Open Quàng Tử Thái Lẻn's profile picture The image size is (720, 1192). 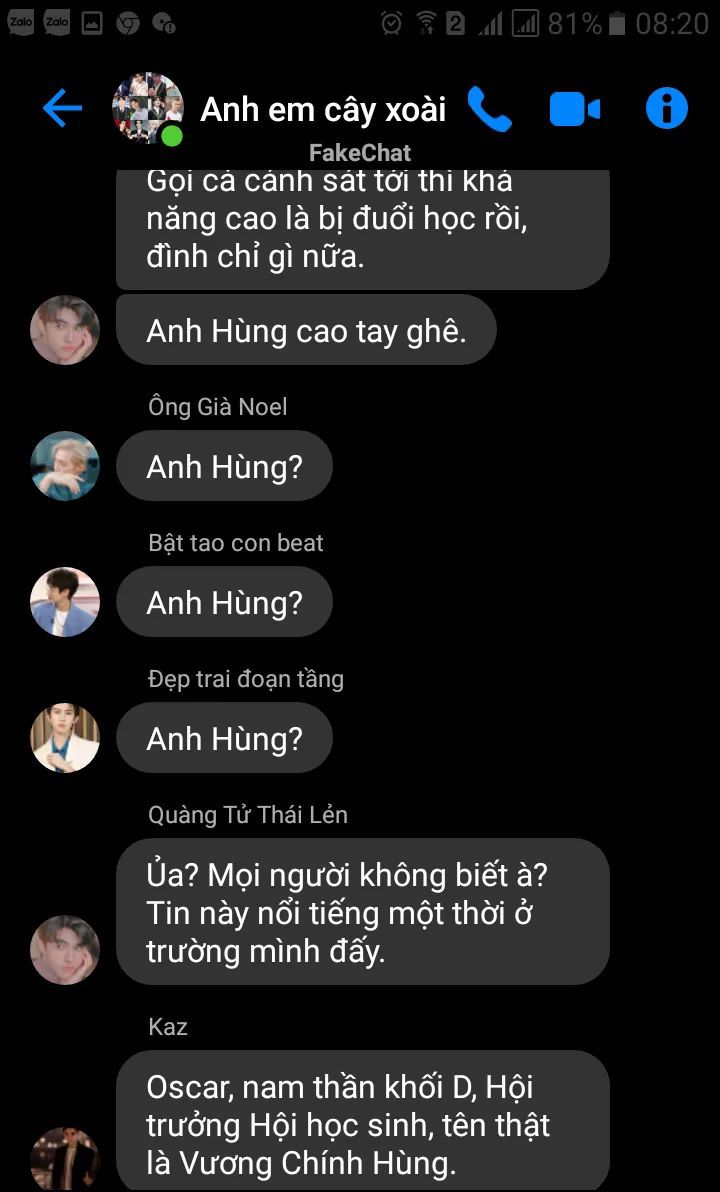point(65,950)
